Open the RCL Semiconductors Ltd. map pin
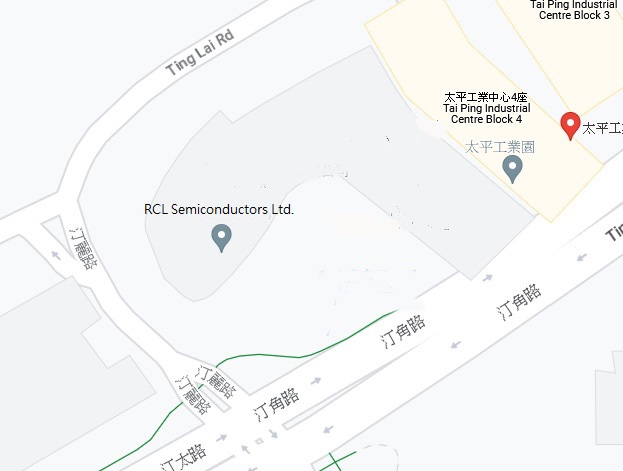This screenshot has width=623, height=471. pyautogui.click(x=222, y=237)
